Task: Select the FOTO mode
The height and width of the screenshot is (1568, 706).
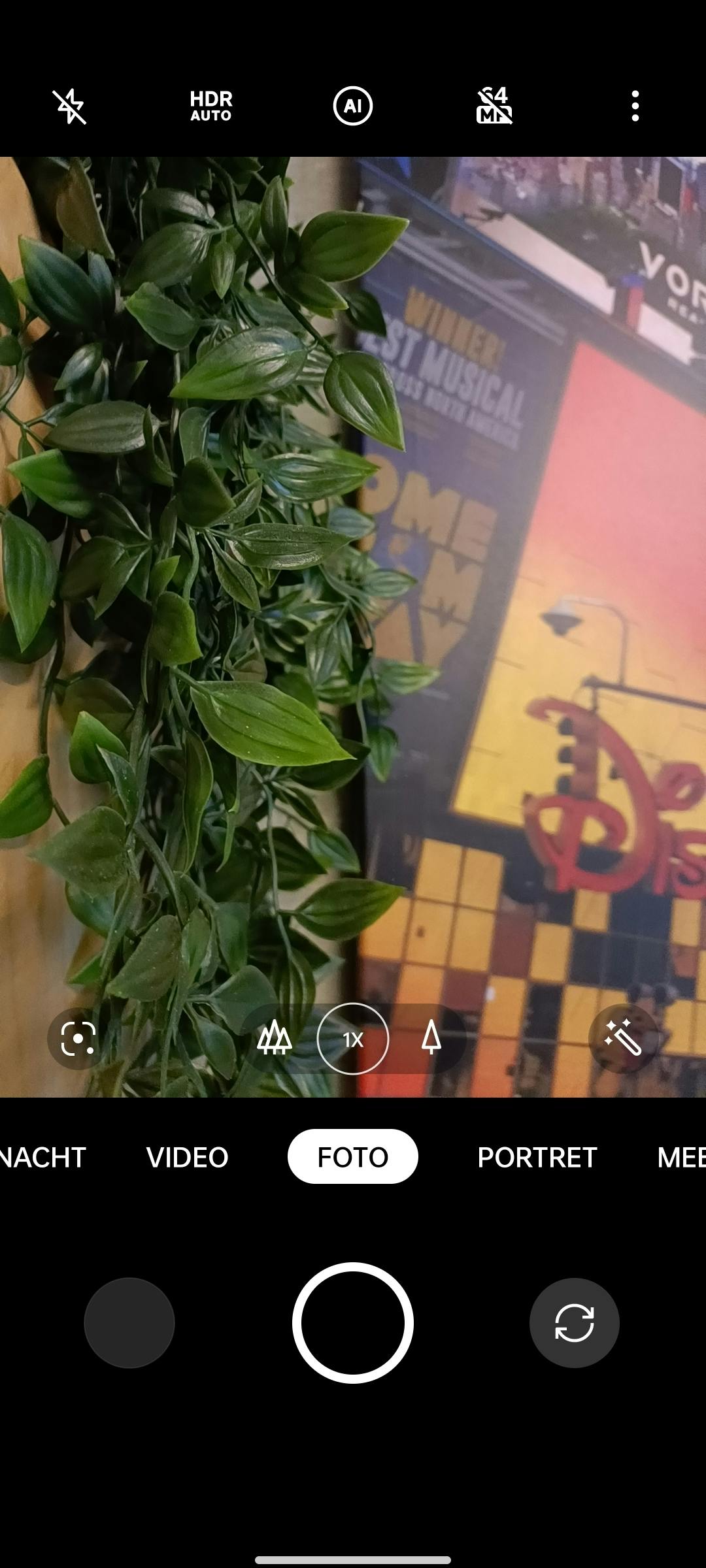Action: [353, 1157]
